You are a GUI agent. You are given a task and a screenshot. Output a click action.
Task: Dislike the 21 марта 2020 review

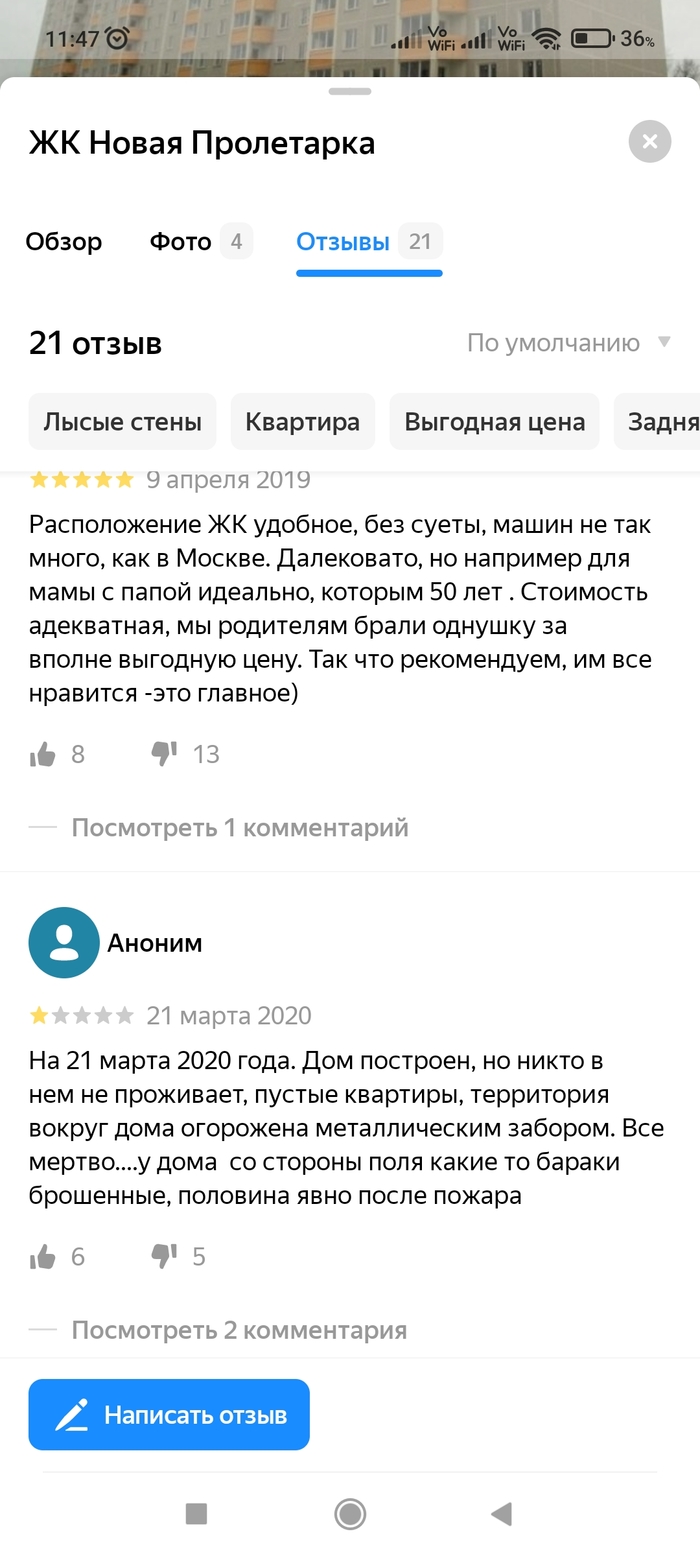(x=164, y=1257)
